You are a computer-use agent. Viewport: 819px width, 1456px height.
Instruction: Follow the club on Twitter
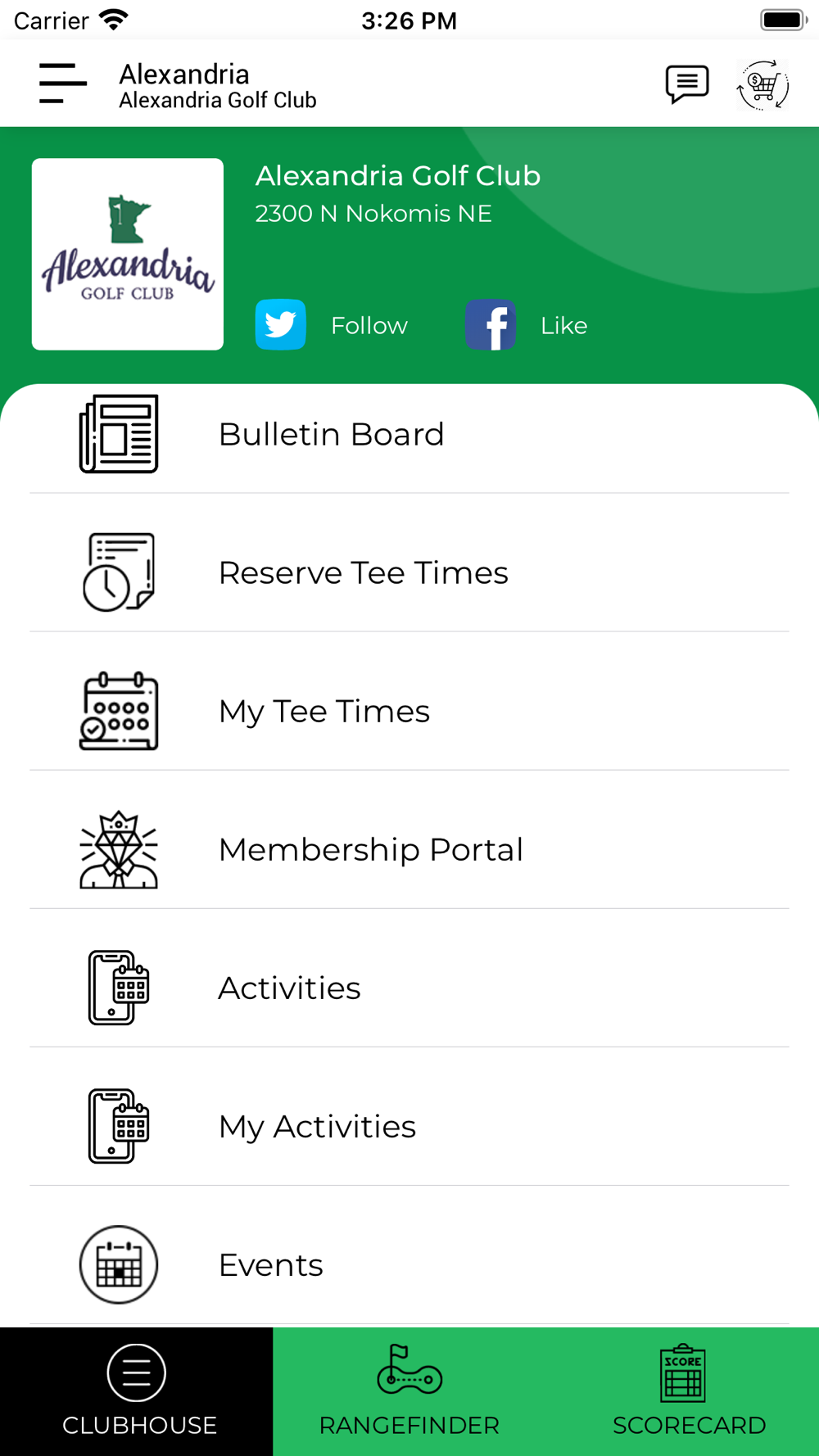[332, 325]
